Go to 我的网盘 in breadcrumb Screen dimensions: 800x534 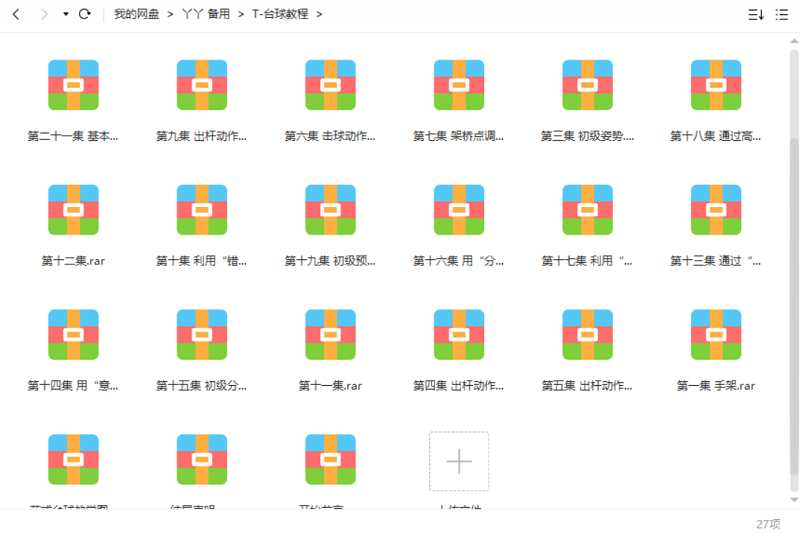136,14
